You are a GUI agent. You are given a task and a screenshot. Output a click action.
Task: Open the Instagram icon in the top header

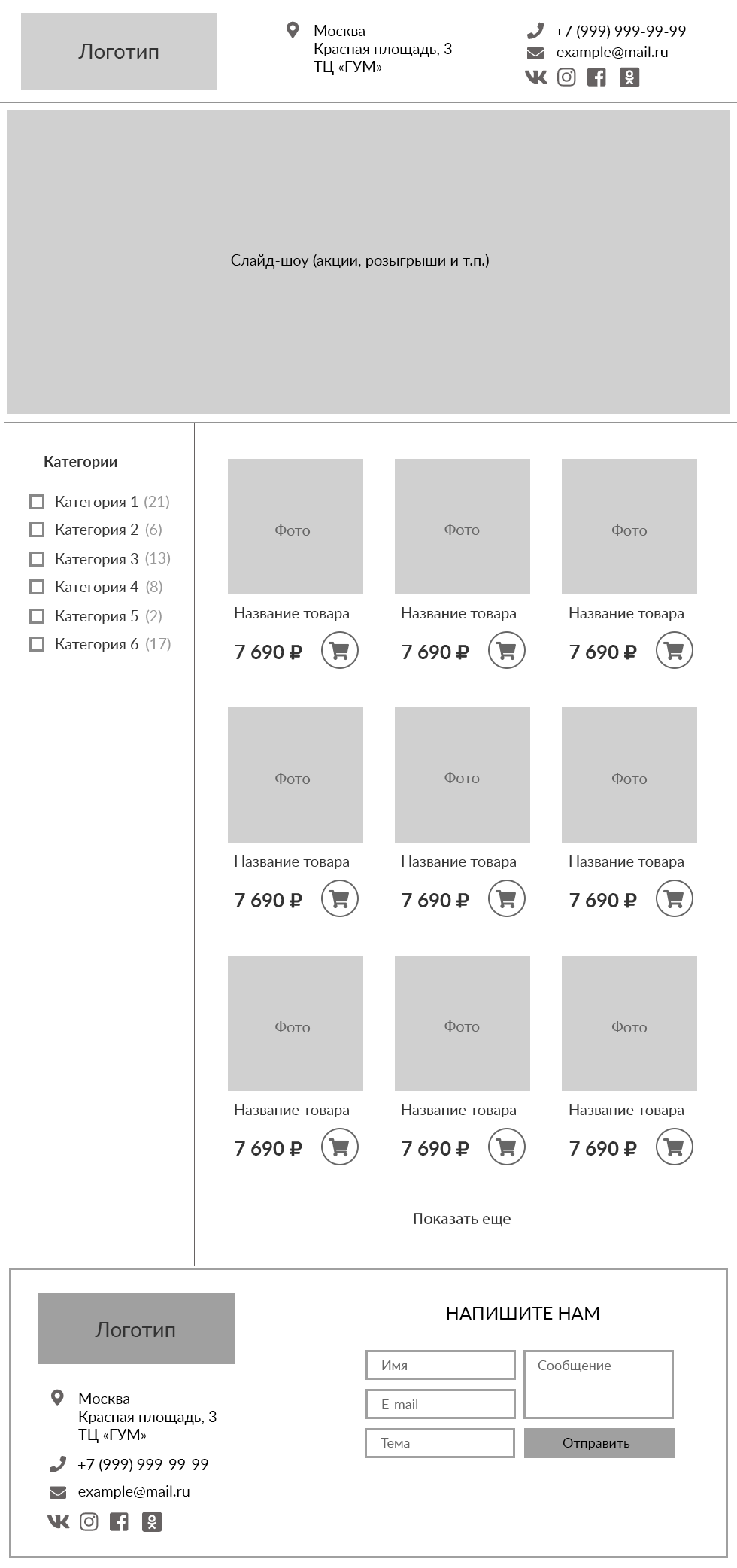566,77
